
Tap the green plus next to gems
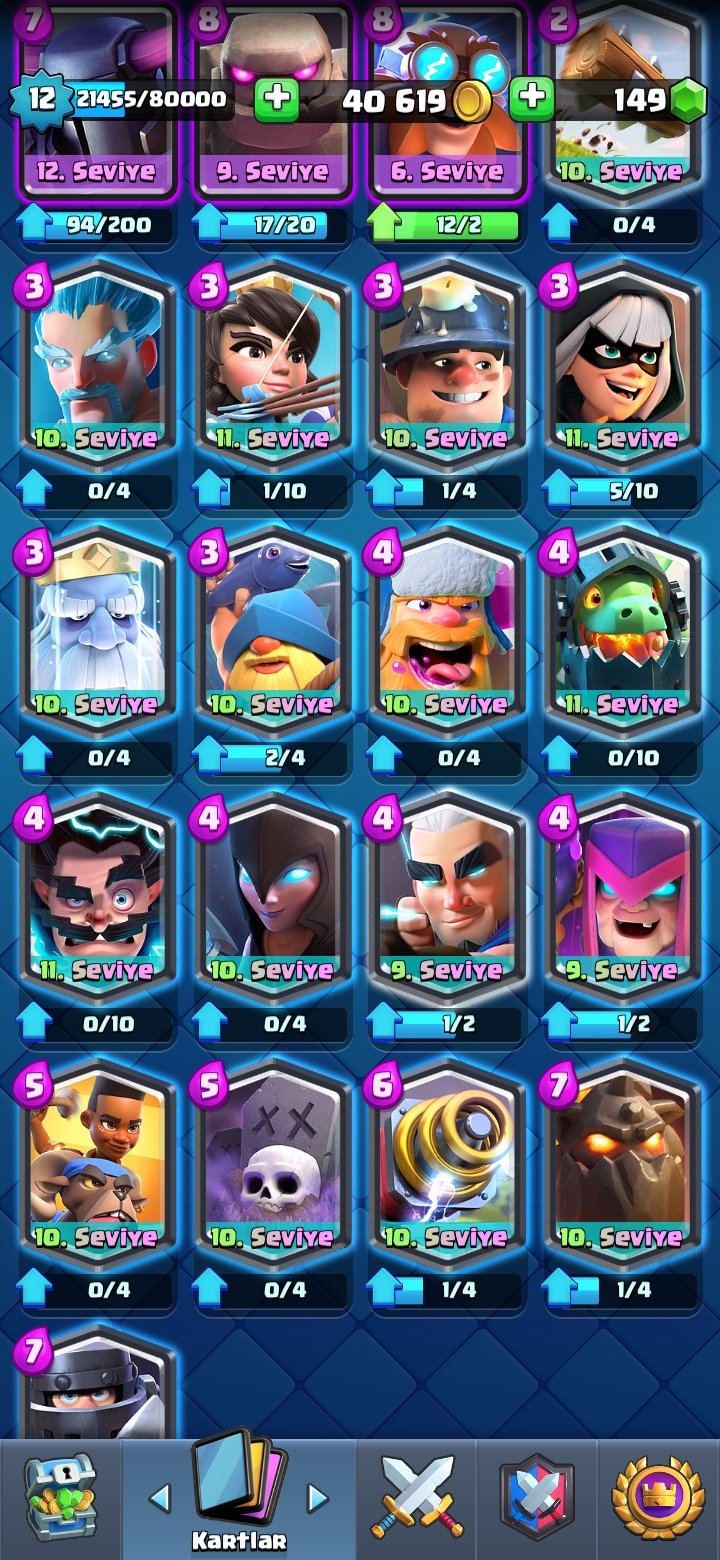533,99
